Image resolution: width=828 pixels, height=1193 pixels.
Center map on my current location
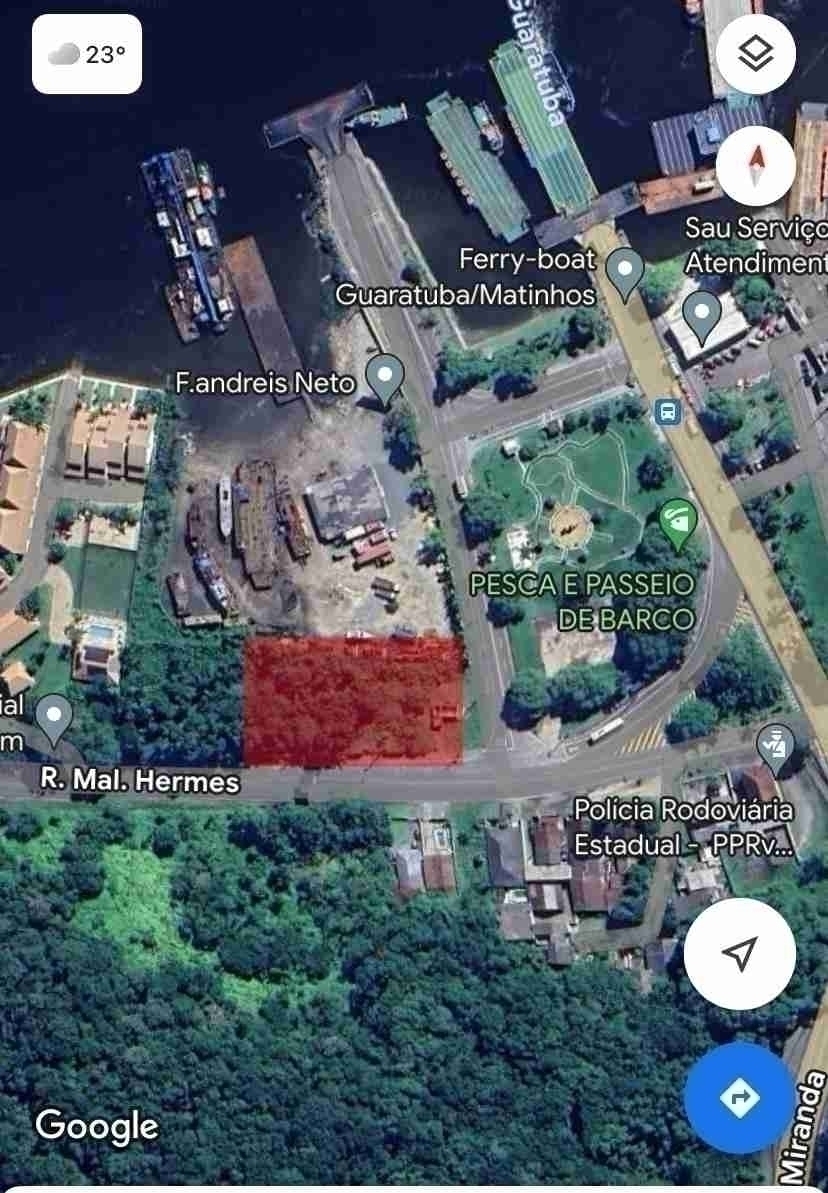coord(739,954)
